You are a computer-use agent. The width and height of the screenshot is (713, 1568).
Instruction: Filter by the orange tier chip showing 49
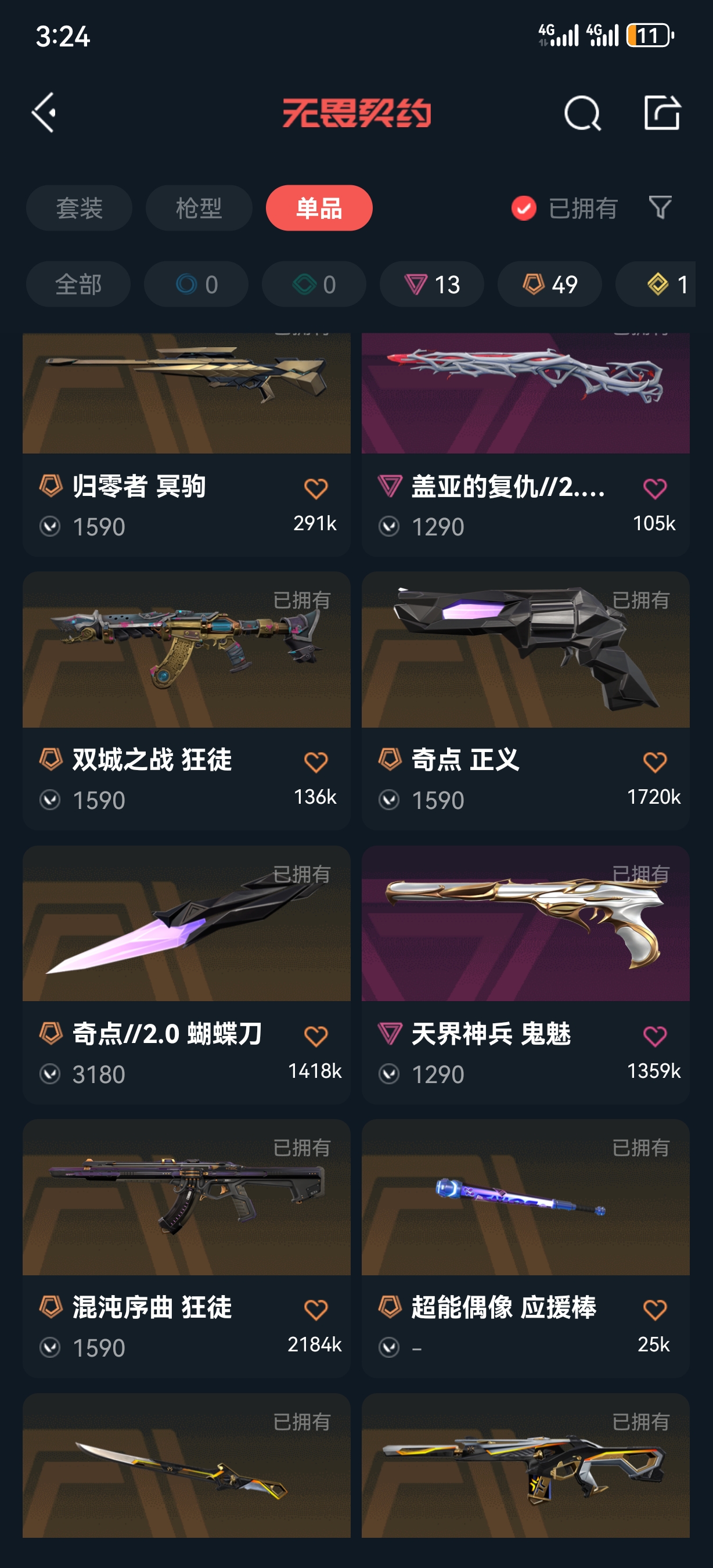click(550, 284)
